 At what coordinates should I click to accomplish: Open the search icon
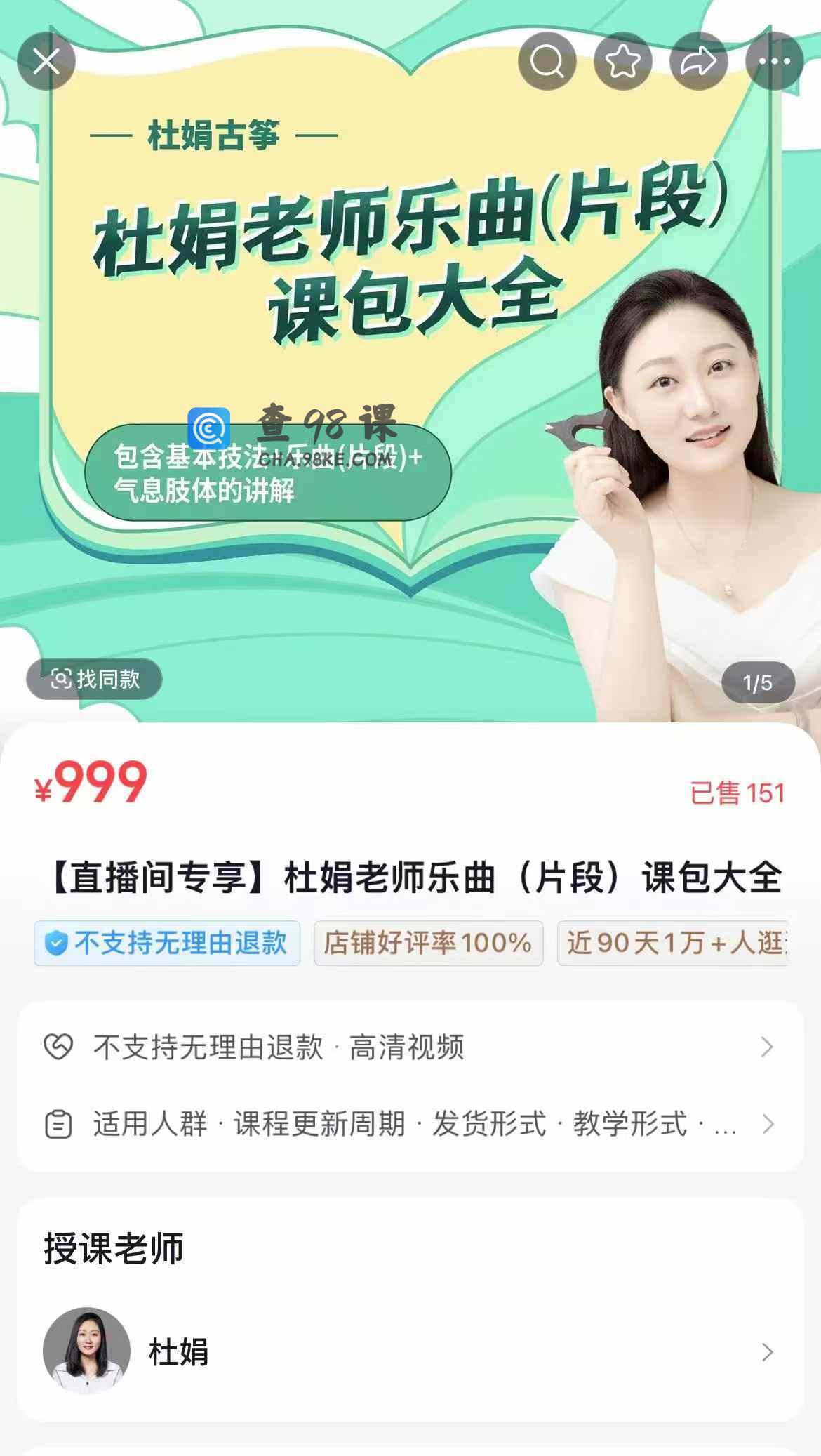[547, 62]
